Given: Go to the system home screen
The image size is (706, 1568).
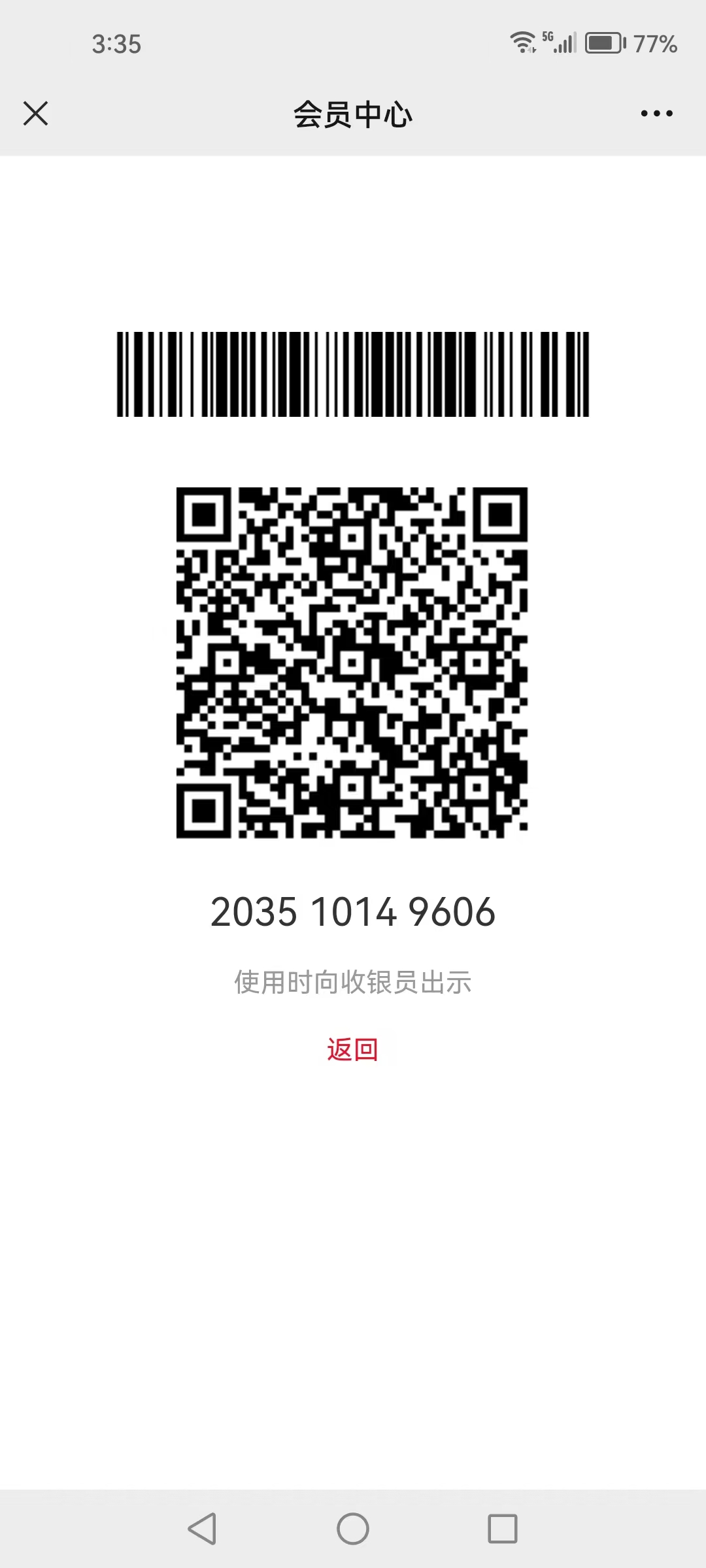Looking at the screenshot, I should (353, 1529).
